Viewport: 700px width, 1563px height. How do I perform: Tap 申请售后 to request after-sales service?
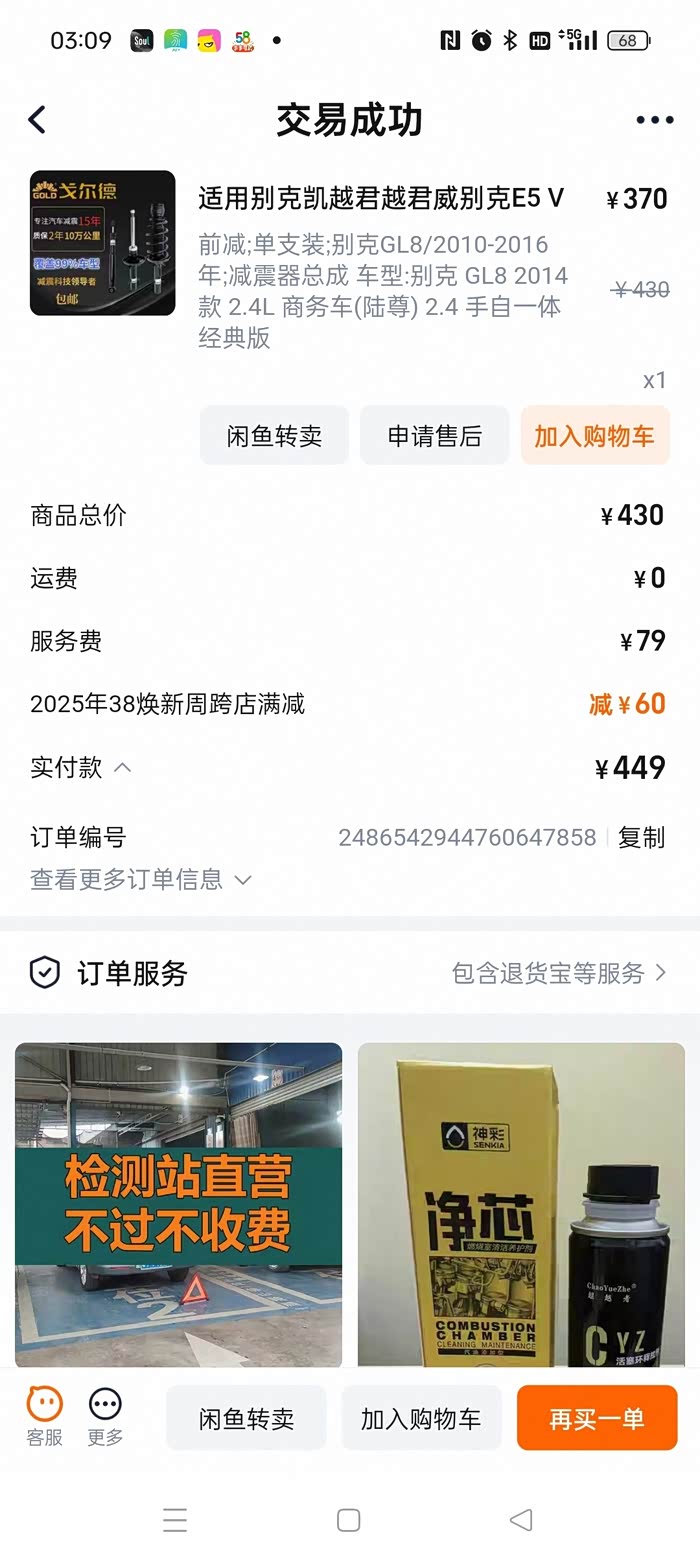[x=434, y=436]
